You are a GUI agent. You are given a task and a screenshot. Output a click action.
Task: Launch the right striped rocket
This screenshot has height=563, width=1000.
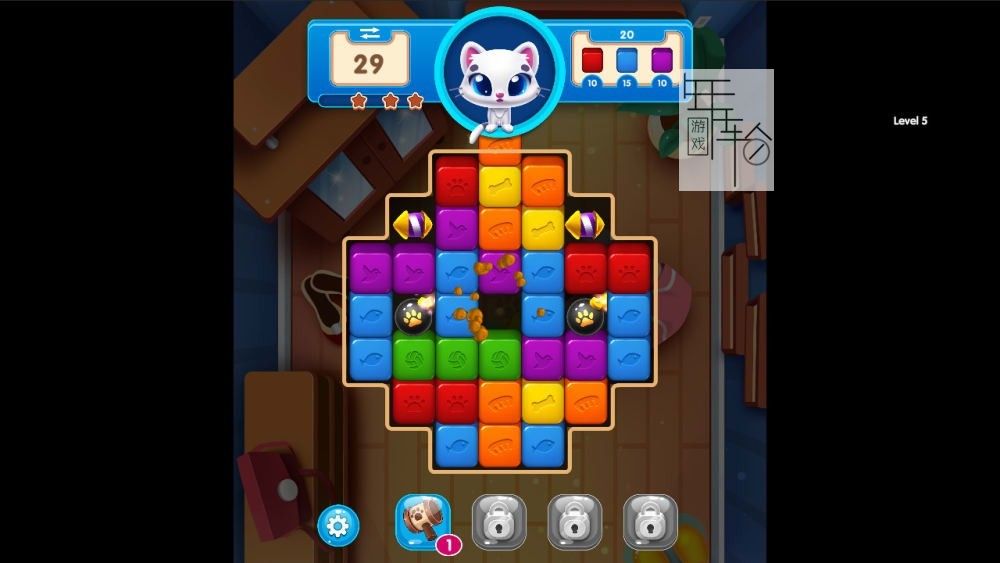pyautogui.click(x=585, y=225)
